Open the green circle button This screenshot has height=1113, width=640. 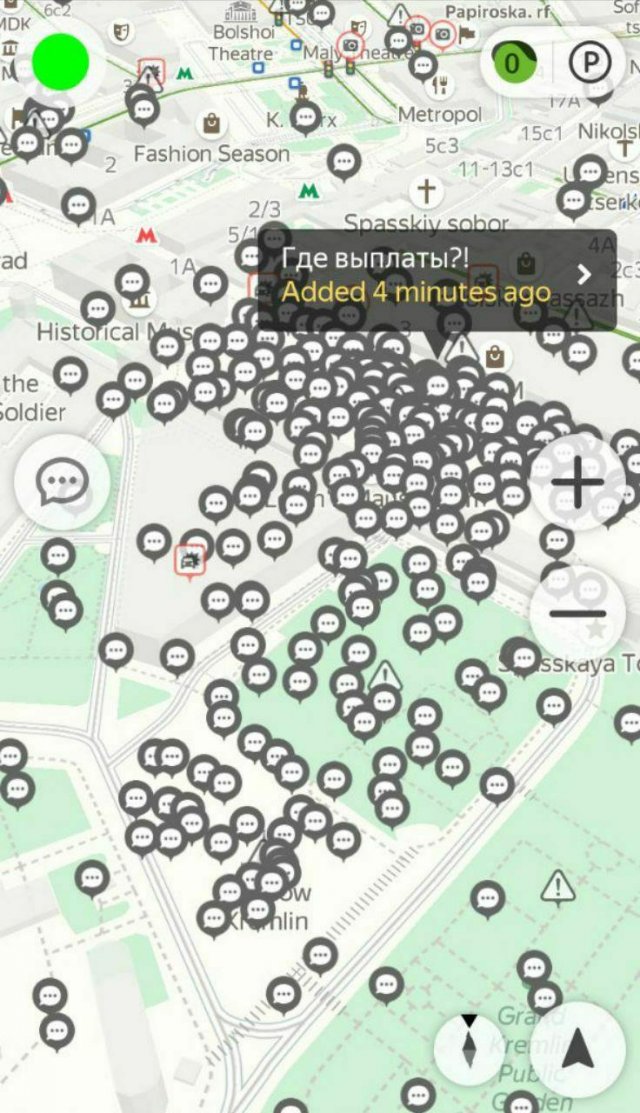pos(62,62)
